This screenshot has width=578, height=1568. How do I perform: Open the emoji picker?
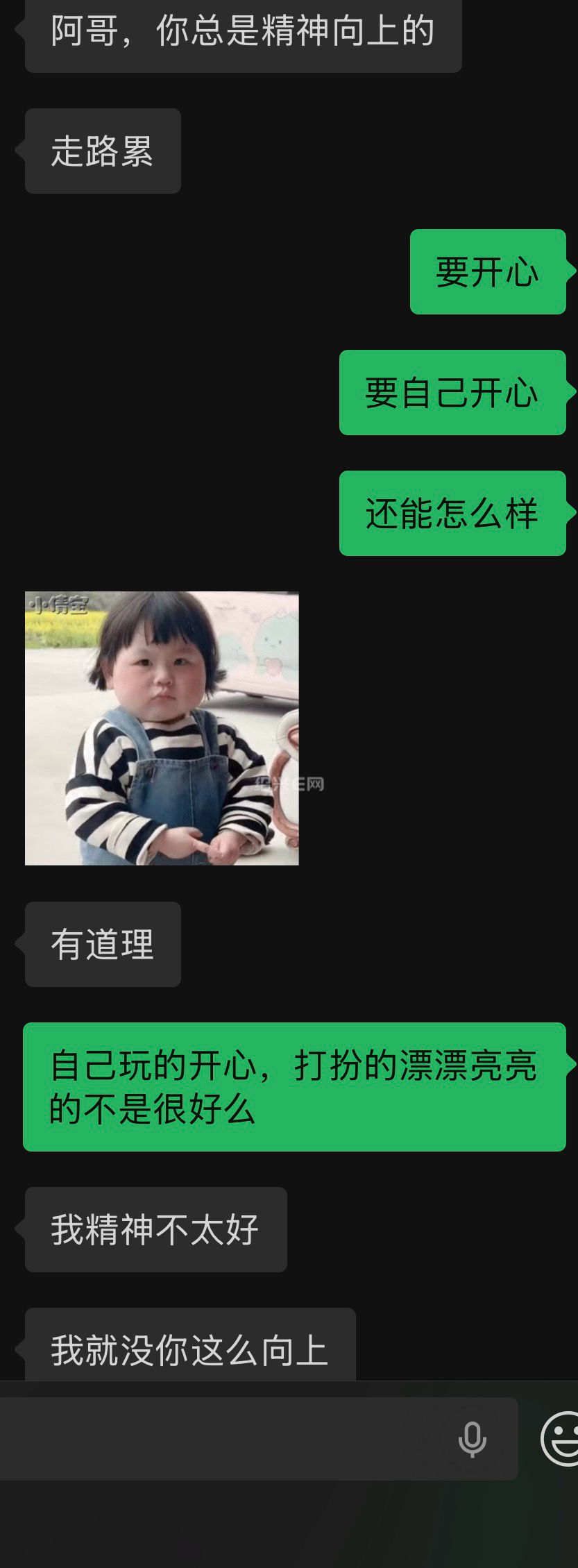(x=561, y=1439)
